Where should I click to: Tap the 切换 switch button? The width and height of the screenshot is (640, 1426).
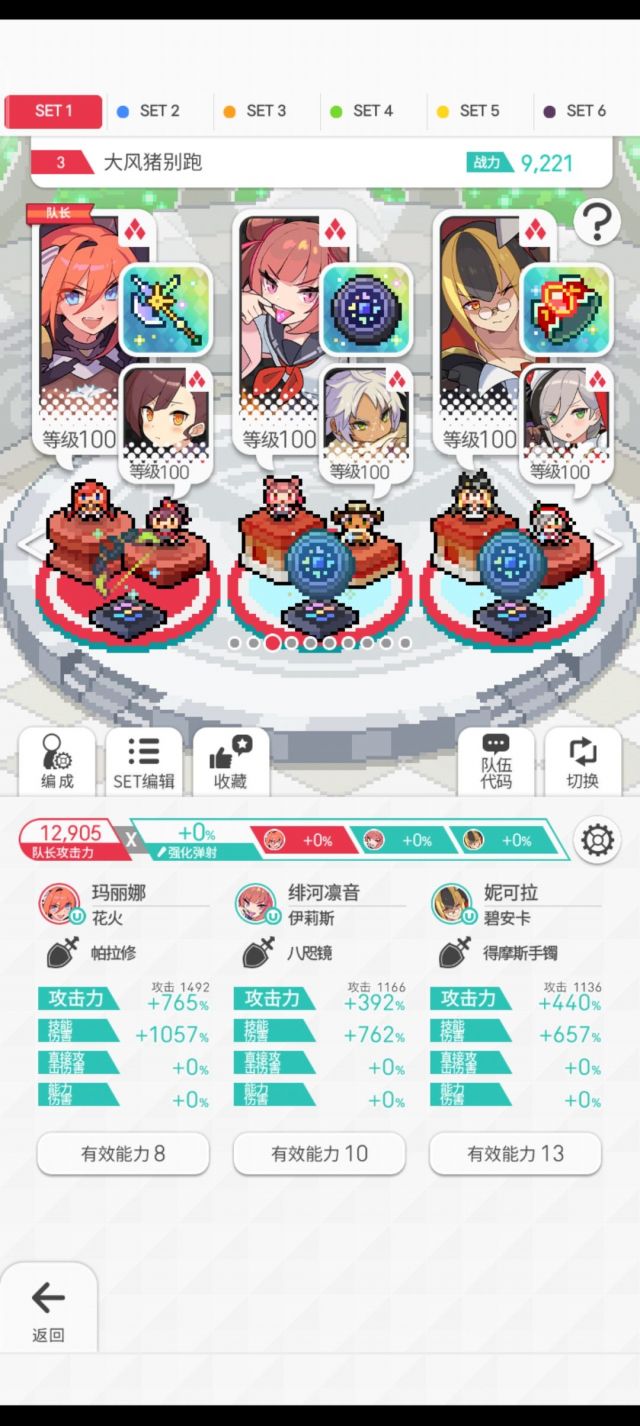(x=583, y=762)
